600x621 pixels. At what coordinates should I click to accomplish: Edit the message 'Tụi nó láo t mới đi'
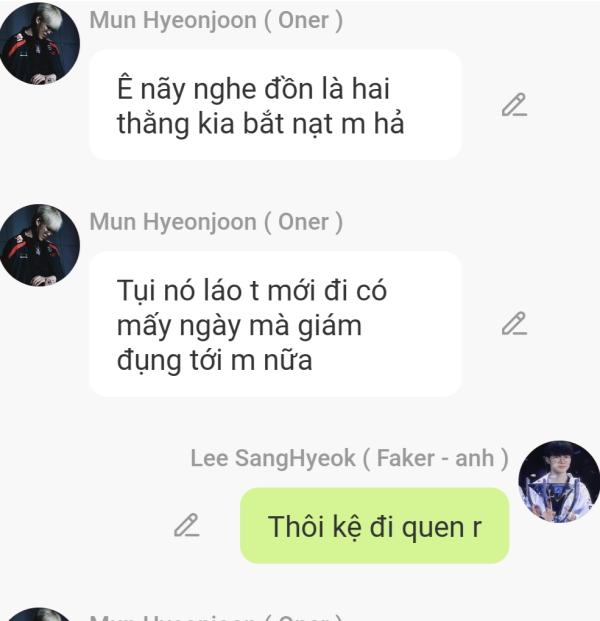pyautogui.click(x=514, y=323)
